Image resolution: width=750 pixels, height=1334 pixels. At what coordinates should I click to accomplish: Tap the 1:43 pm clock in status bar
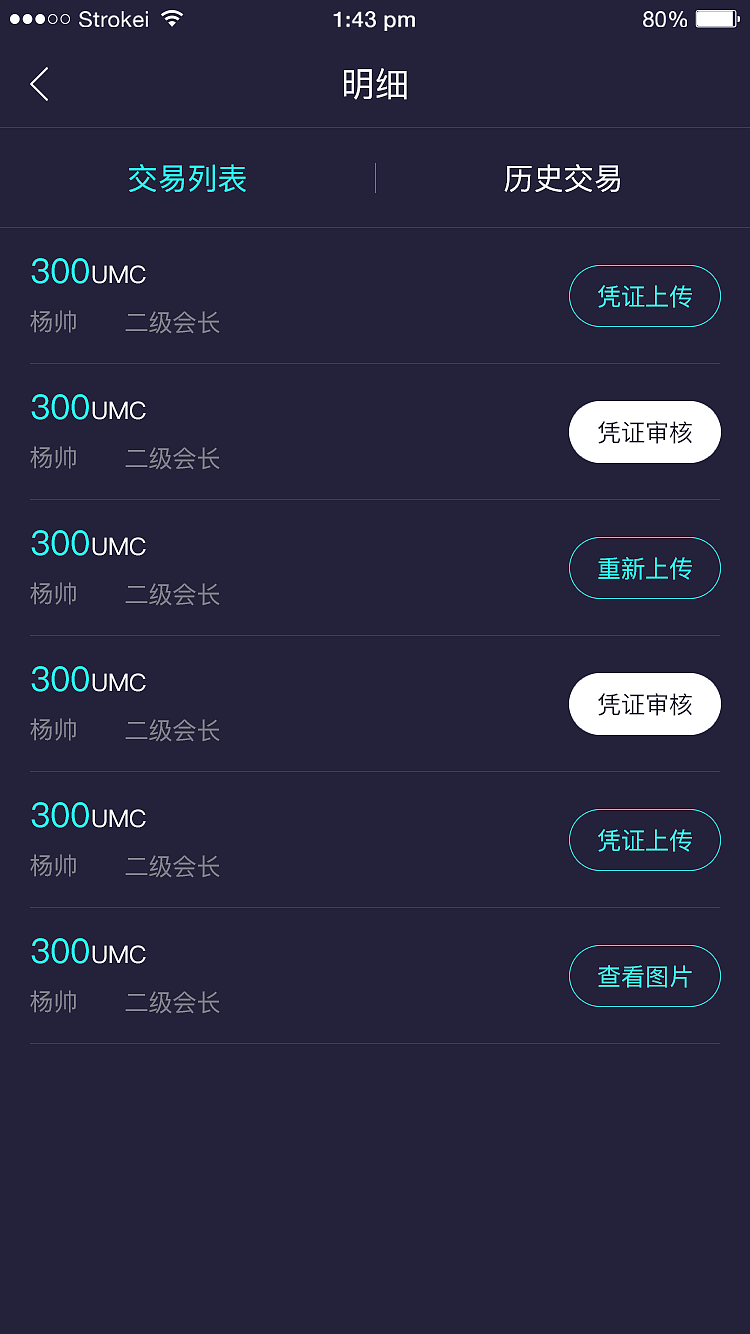click(x=374, y=18)
